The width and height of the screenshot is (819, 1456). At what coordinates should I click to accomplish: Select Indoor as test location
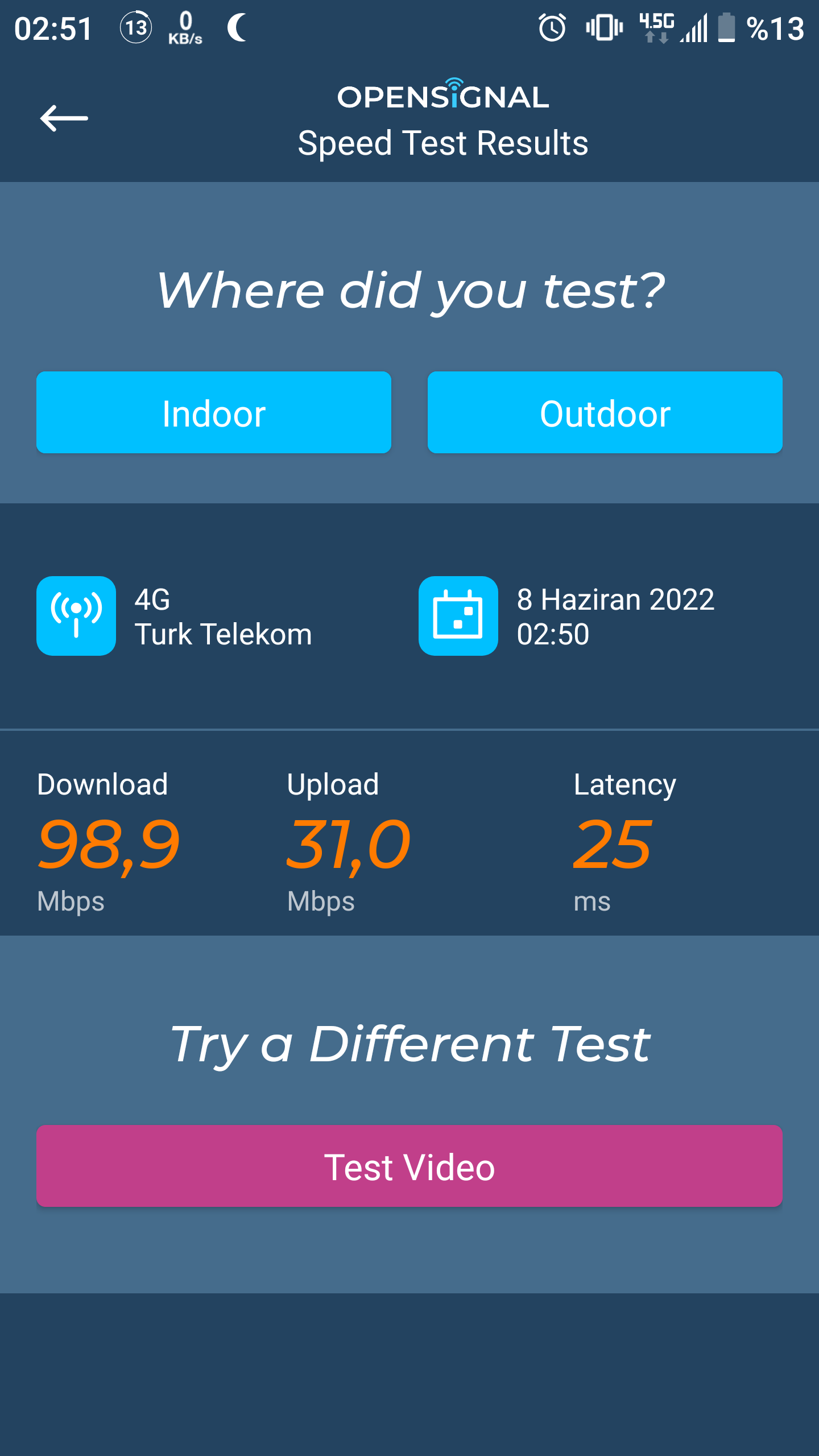coord(214,412)
